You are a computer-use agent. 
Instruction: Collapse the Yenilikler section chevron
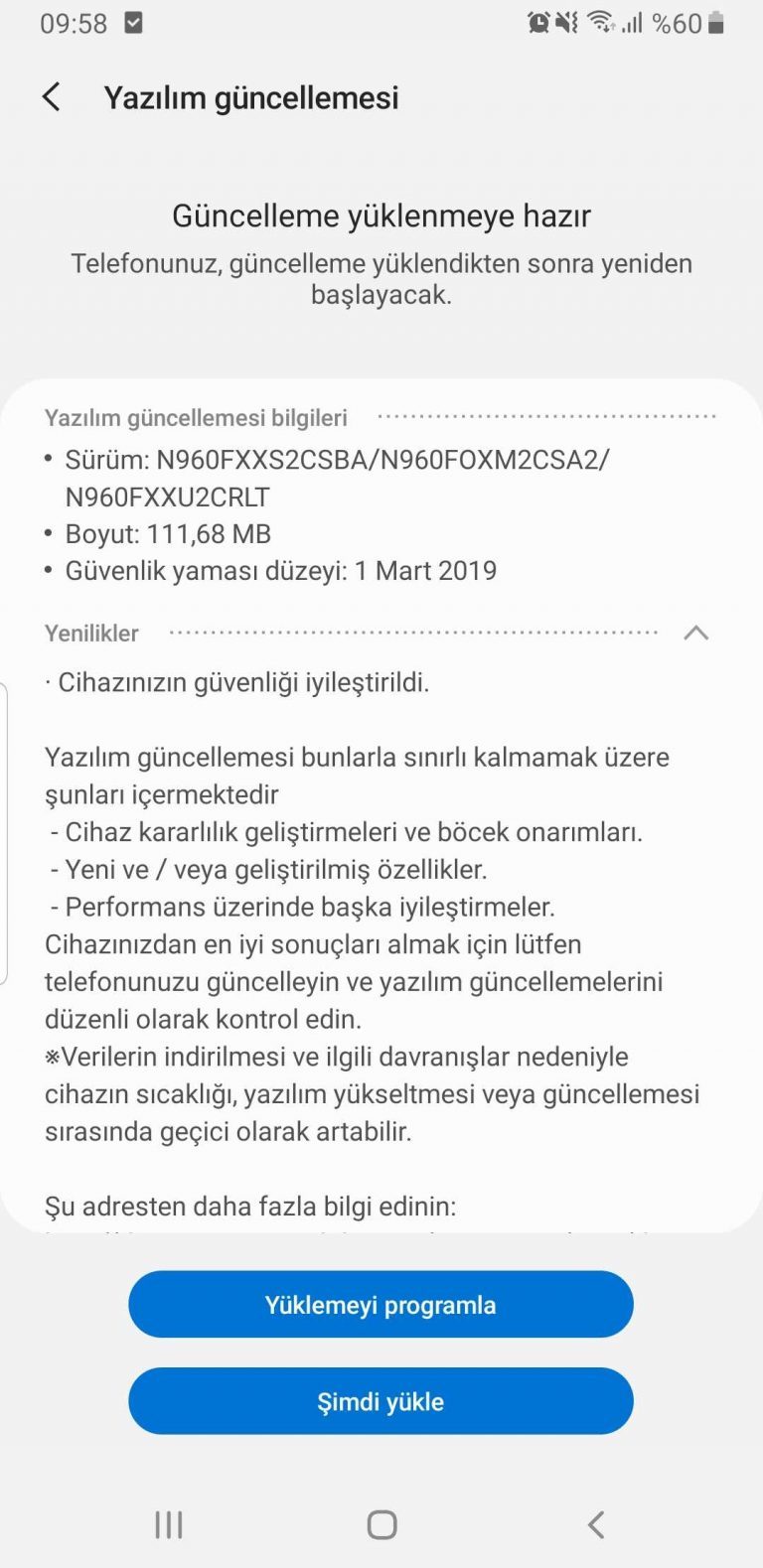695,633
